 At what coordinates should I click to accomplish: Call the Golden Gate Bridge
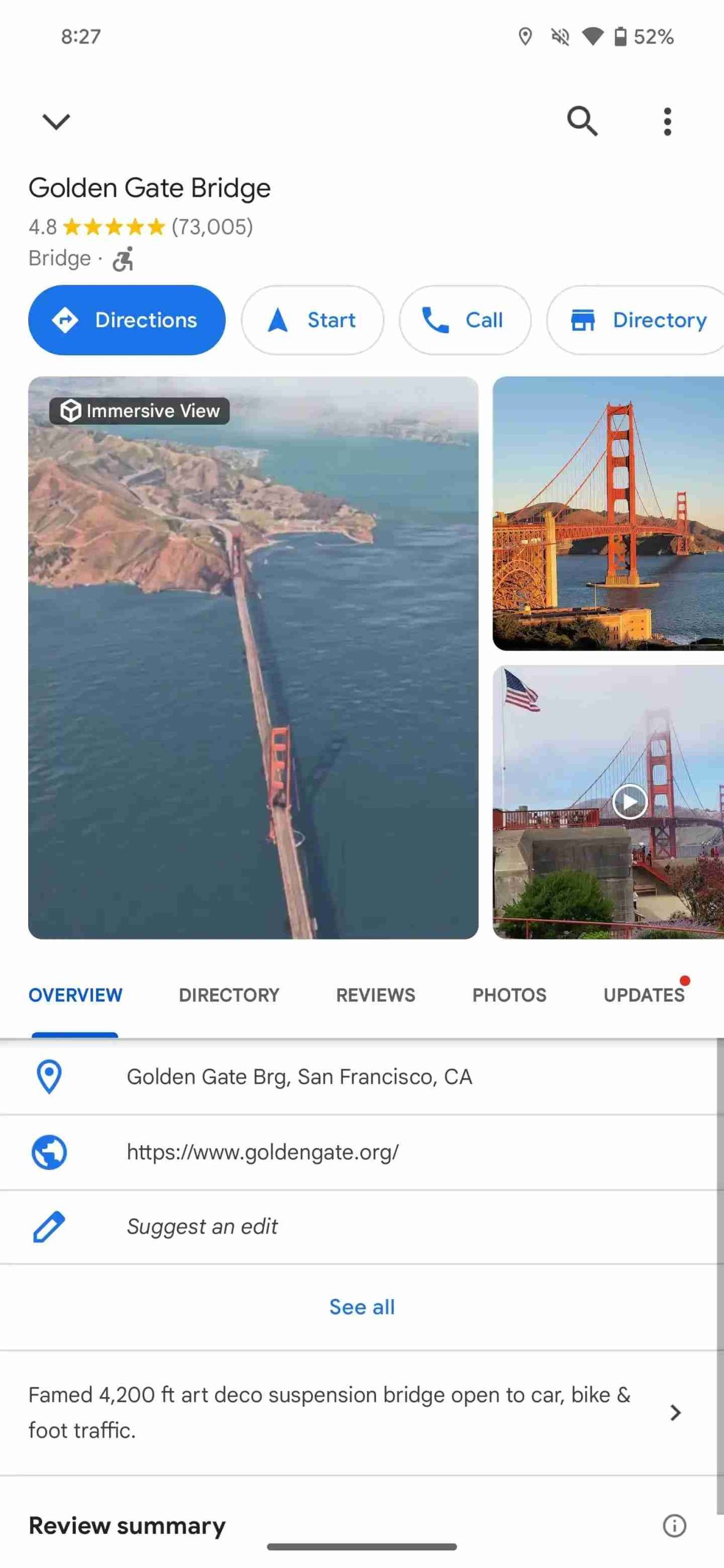[464, 320]
